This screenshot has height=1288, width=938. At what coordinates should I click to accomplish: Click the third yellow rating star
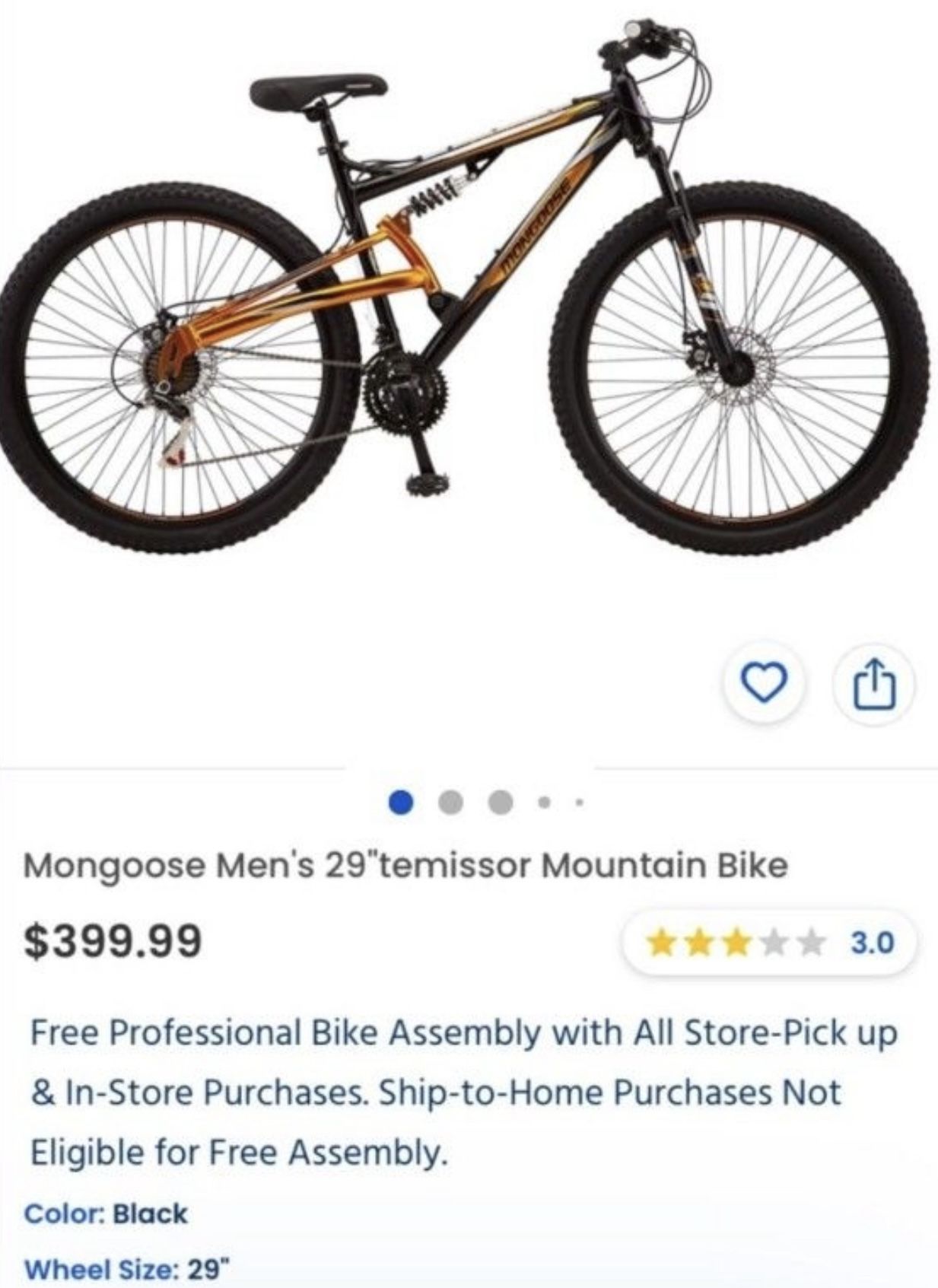(x=736, y=942)
